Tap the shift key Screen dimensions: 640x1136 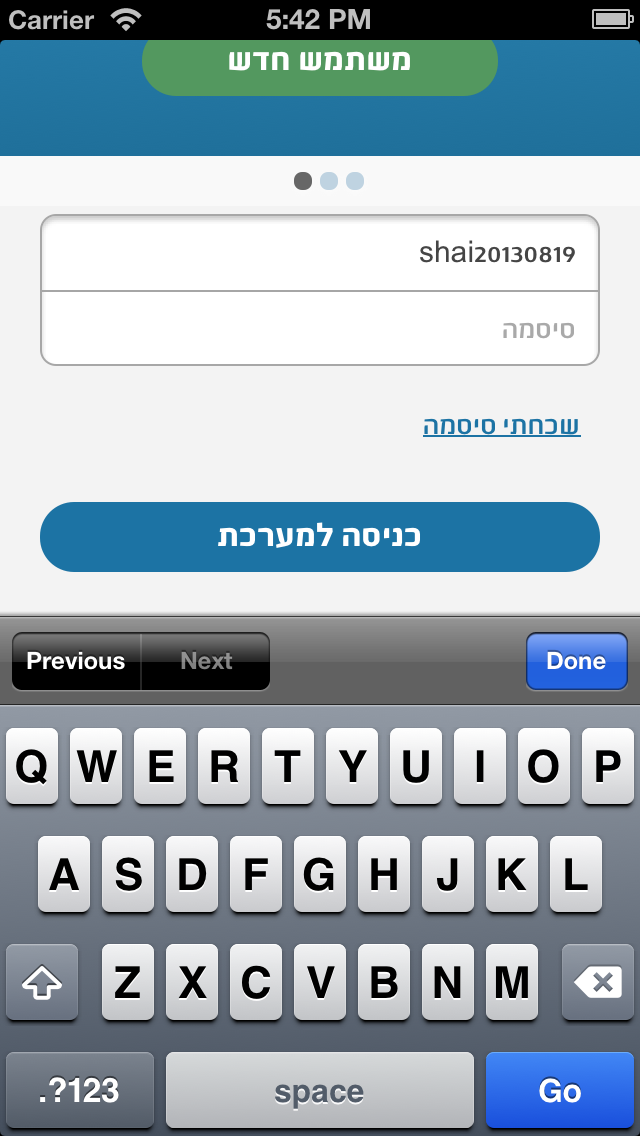42,983
